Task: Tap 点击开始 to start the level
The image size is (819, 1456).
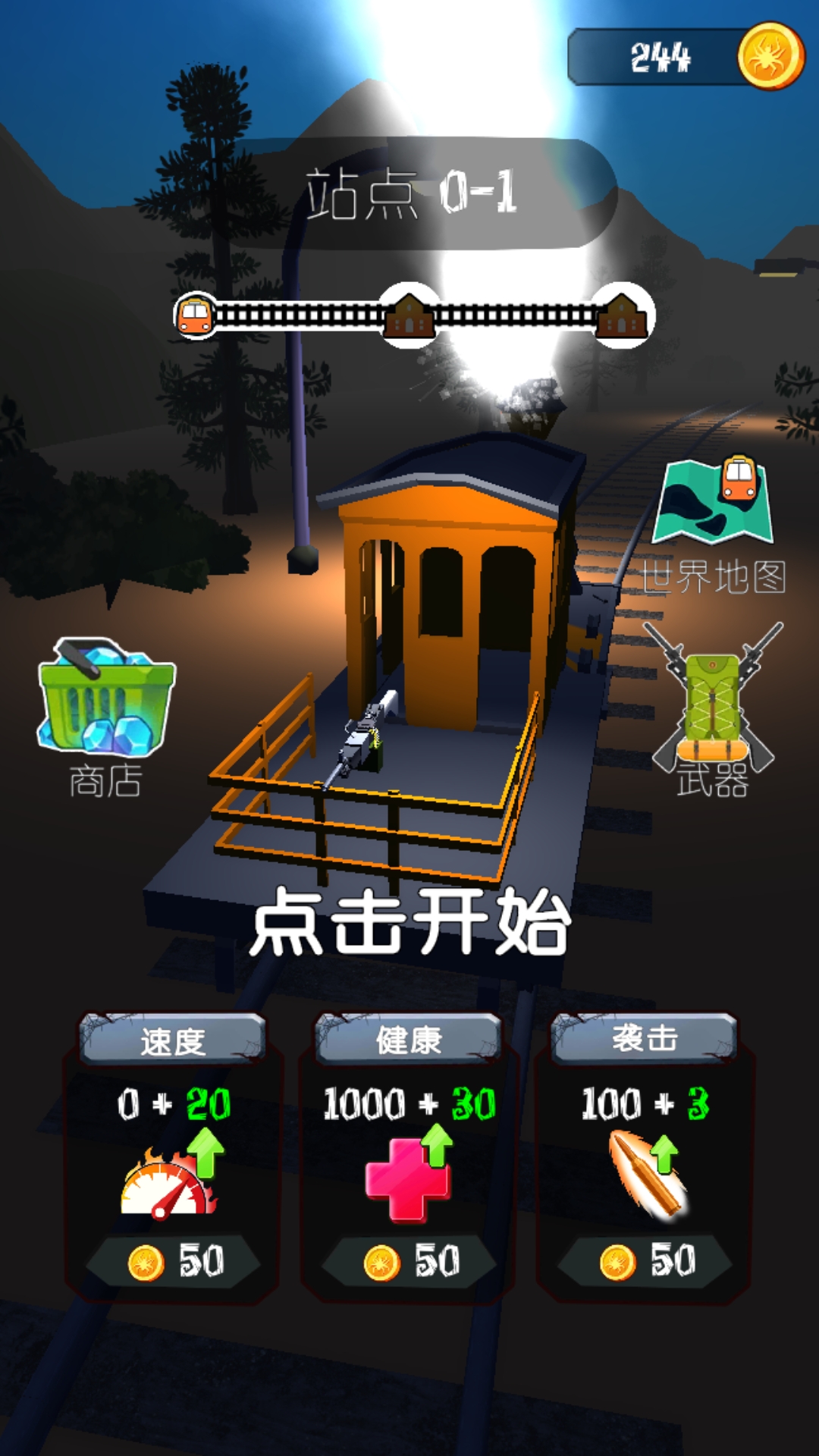Action: point(409,921)
